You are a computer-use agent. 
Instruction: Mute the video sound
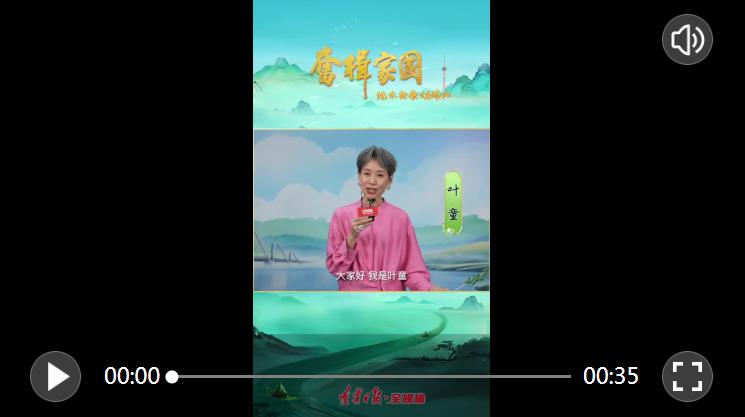(x=687, y=40)
